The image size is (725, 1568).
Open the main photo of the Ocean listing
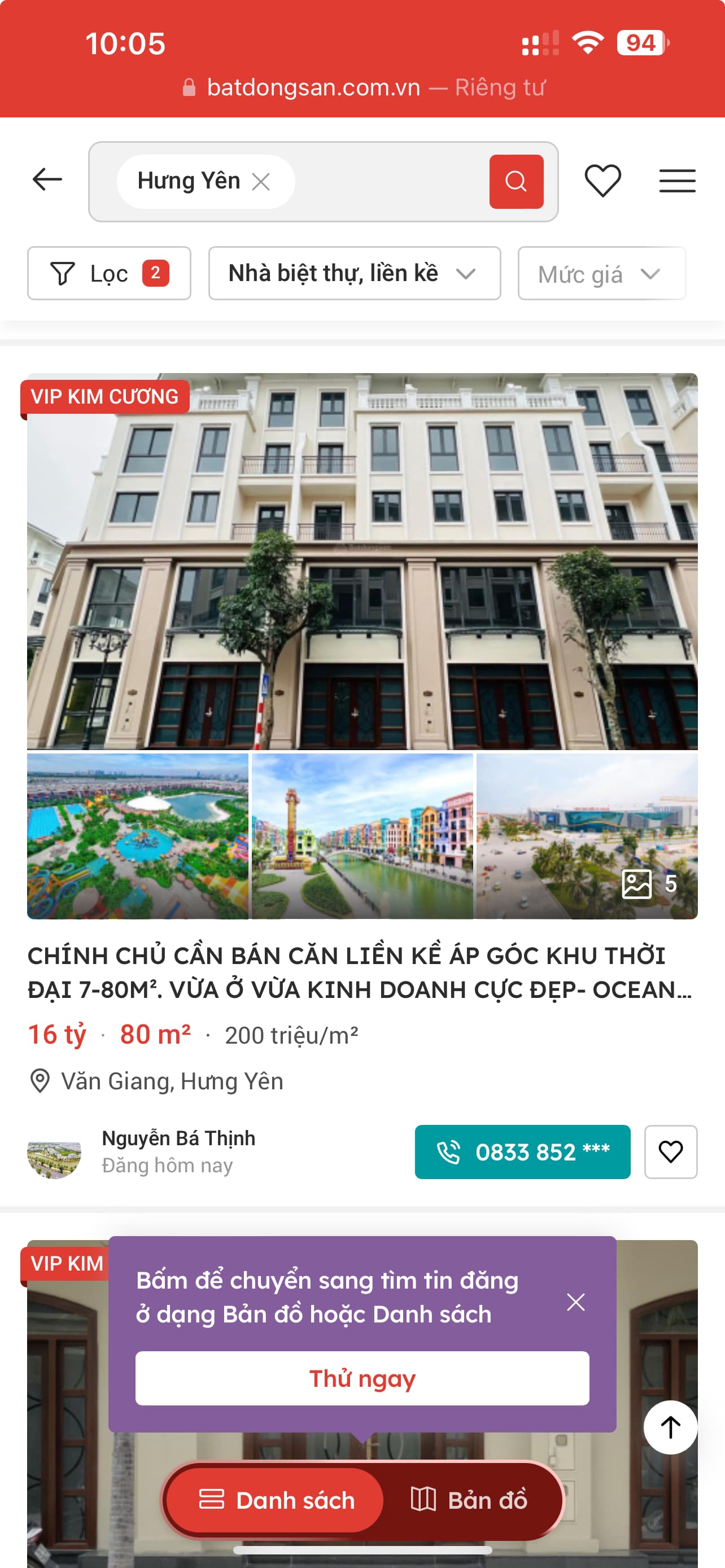(362, 560)
